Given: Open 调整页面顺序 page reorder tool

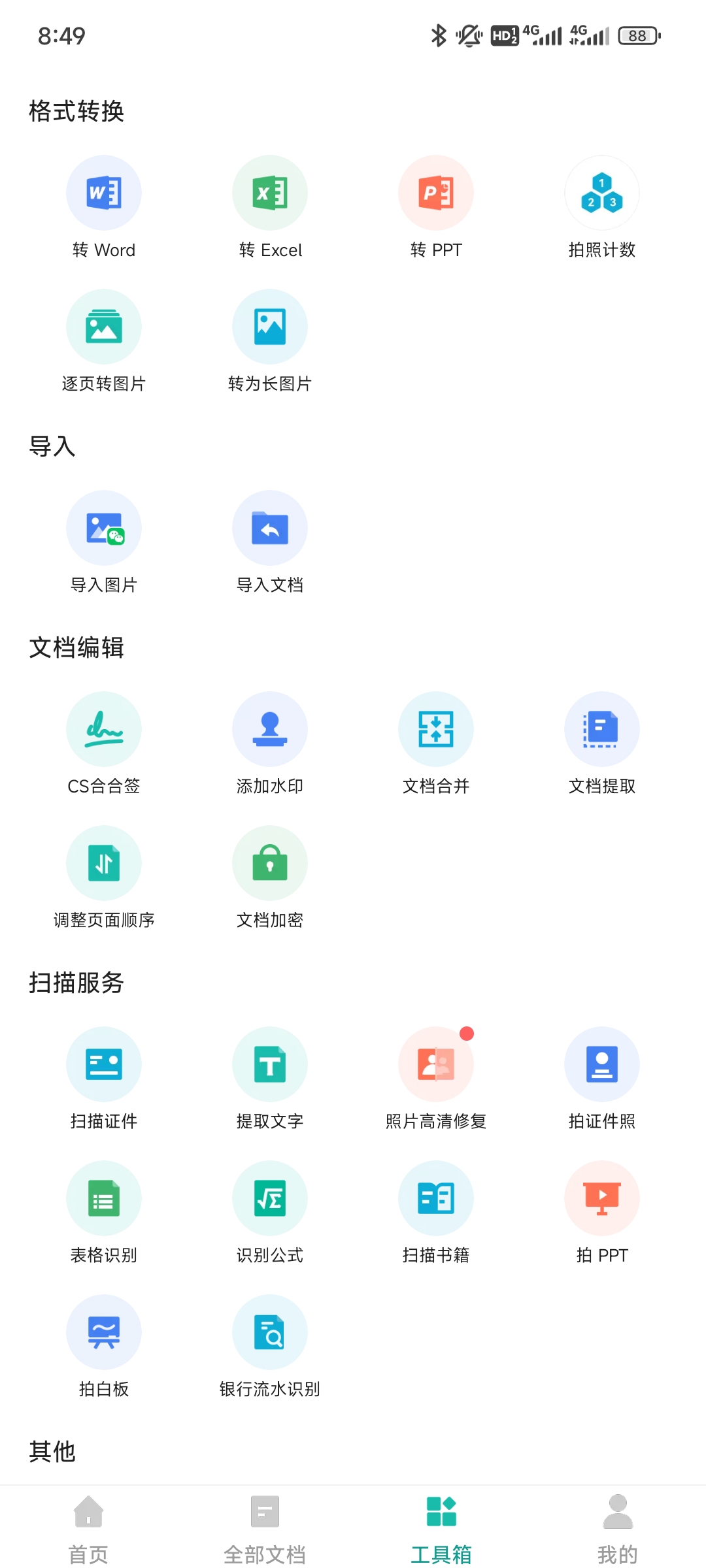Looking at the screenshot, I should click(104, 864).
